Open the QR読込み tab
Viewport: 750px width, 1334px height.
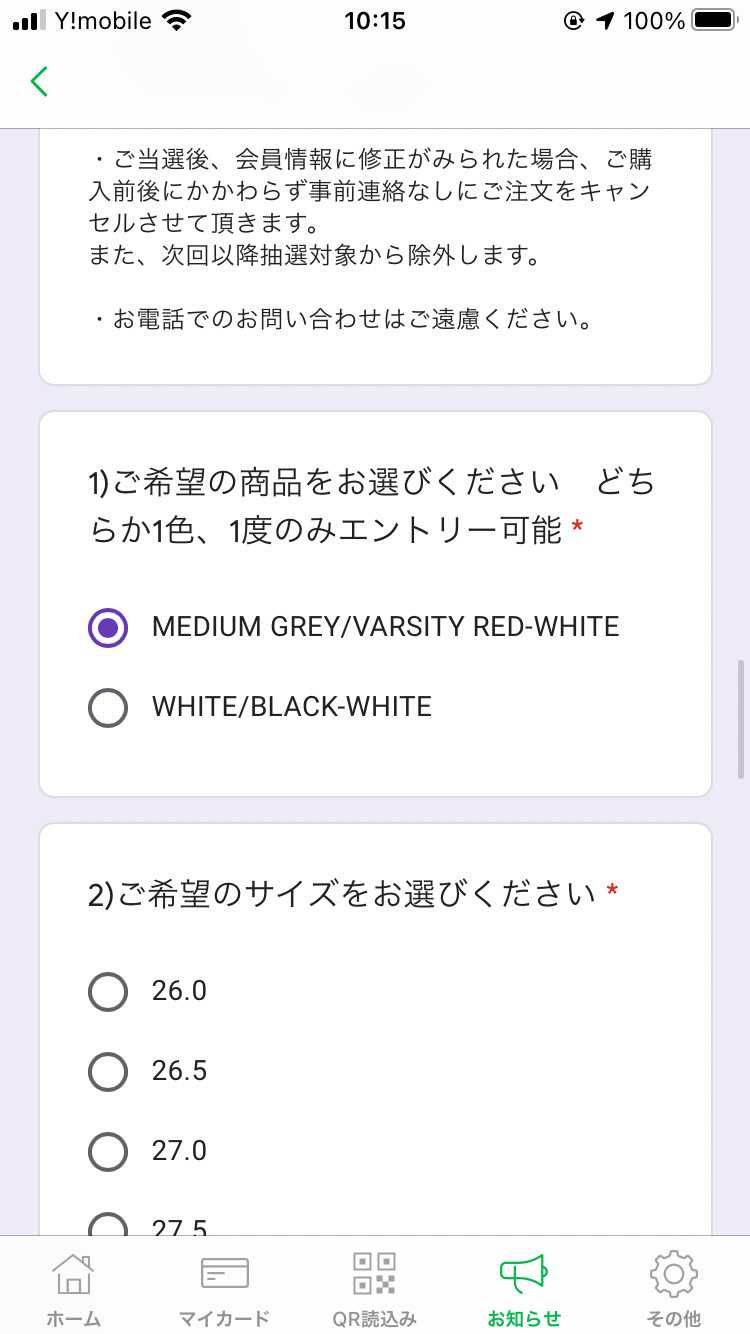point(374,1288)
